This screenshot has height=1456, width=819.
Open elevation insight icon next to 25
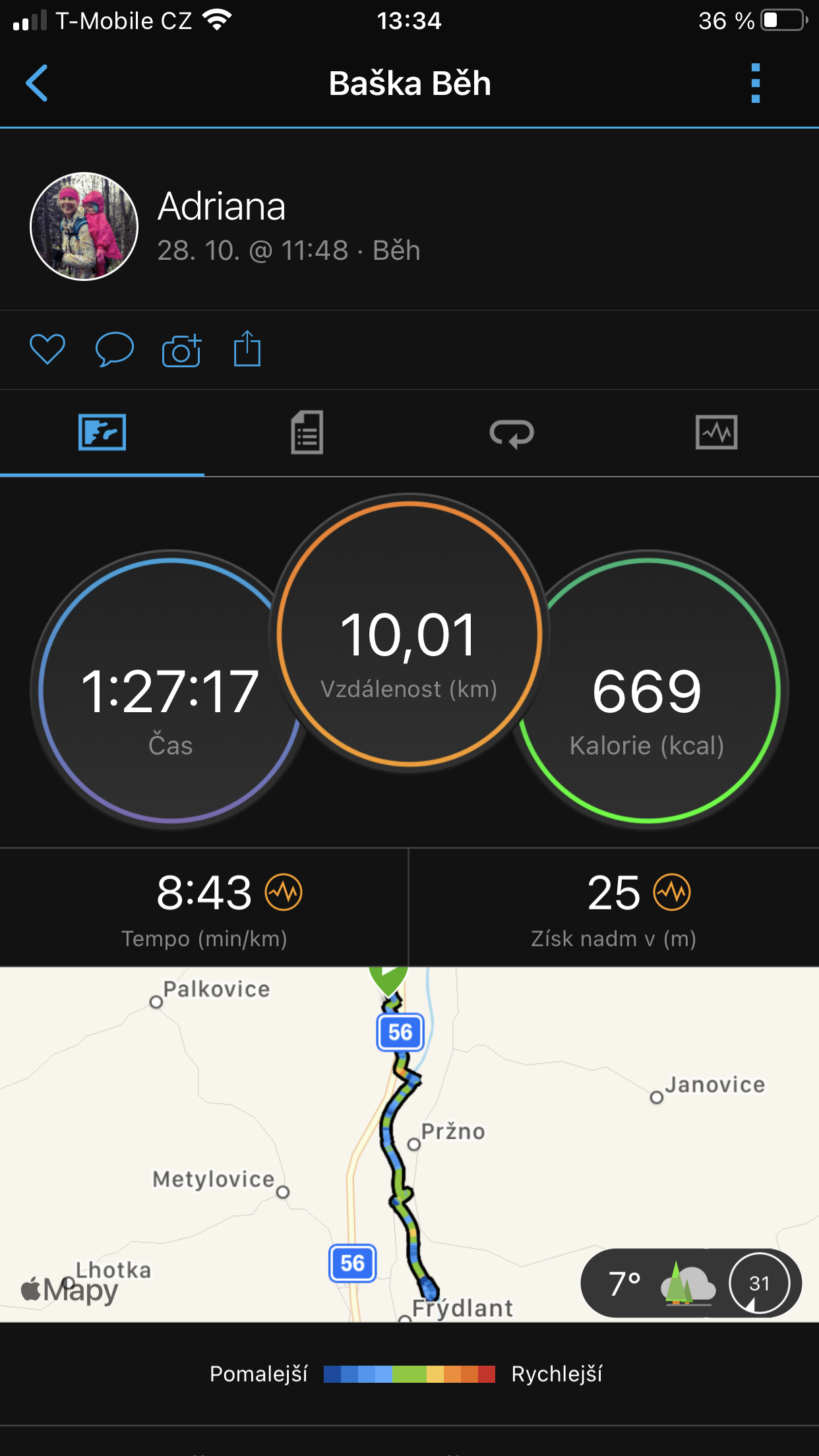[x=672, y=892]
